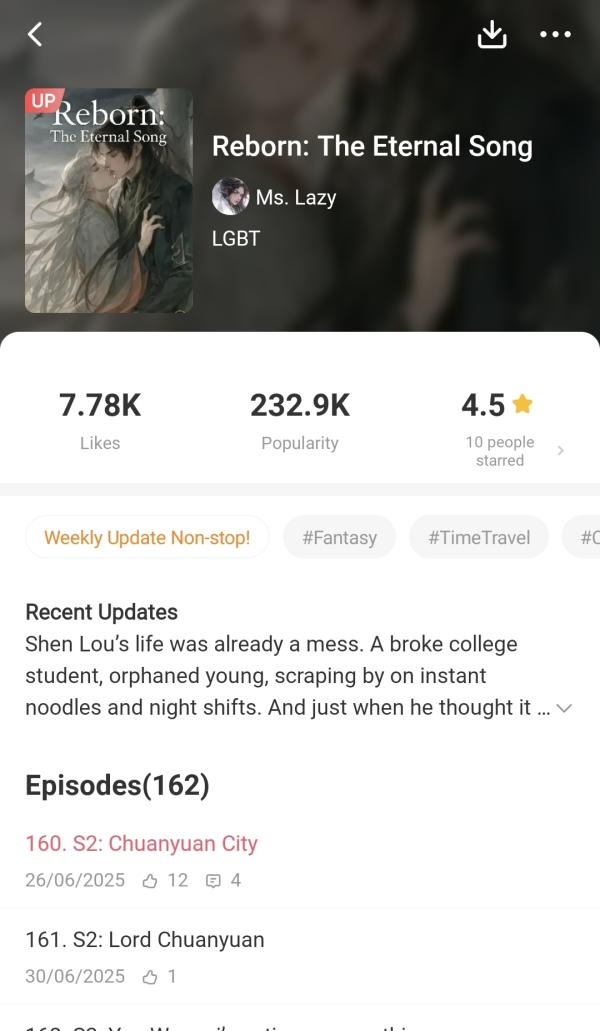
Task: Tap the Reborn: The Eternal Song cover
Action: 109,200
